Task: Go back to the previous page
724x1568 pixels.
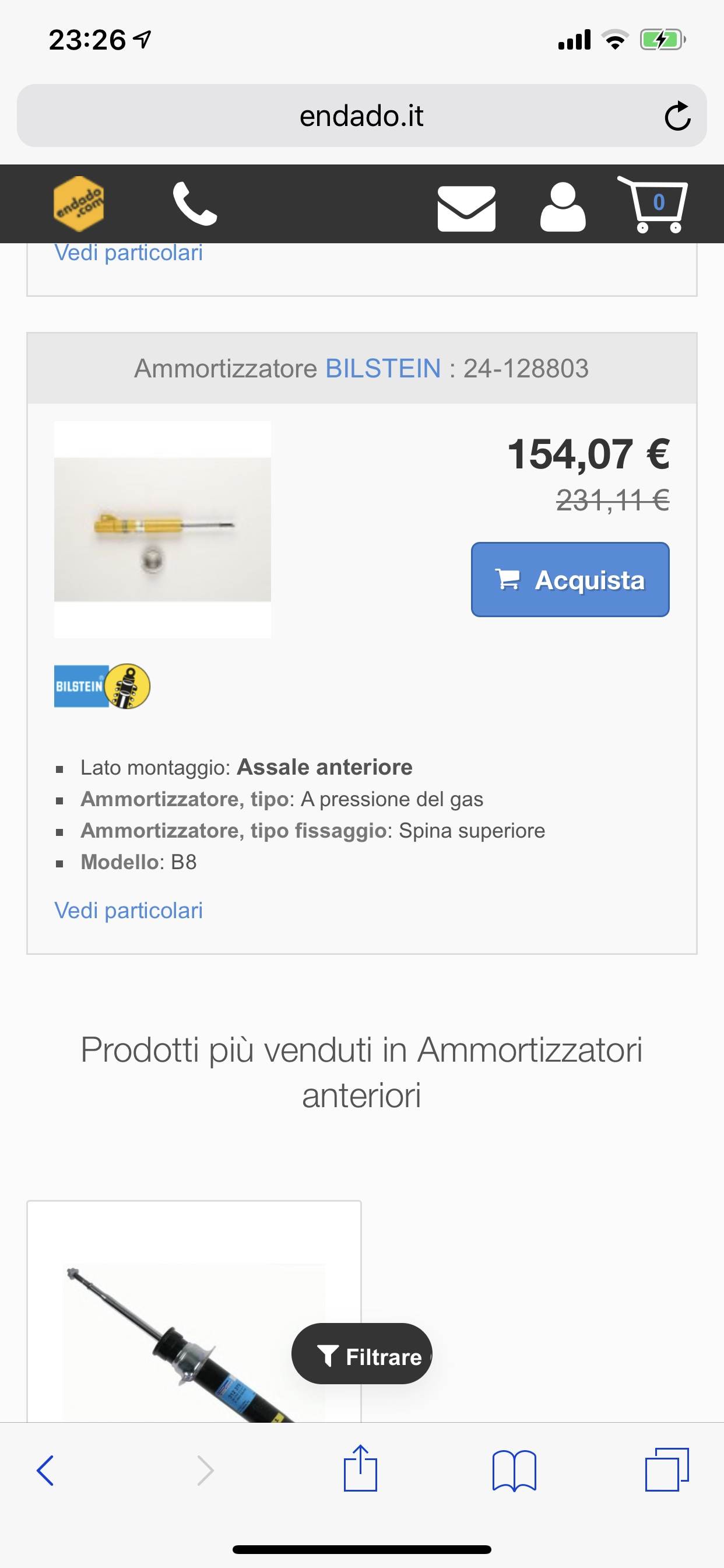Action: (x=45, y=1471)
